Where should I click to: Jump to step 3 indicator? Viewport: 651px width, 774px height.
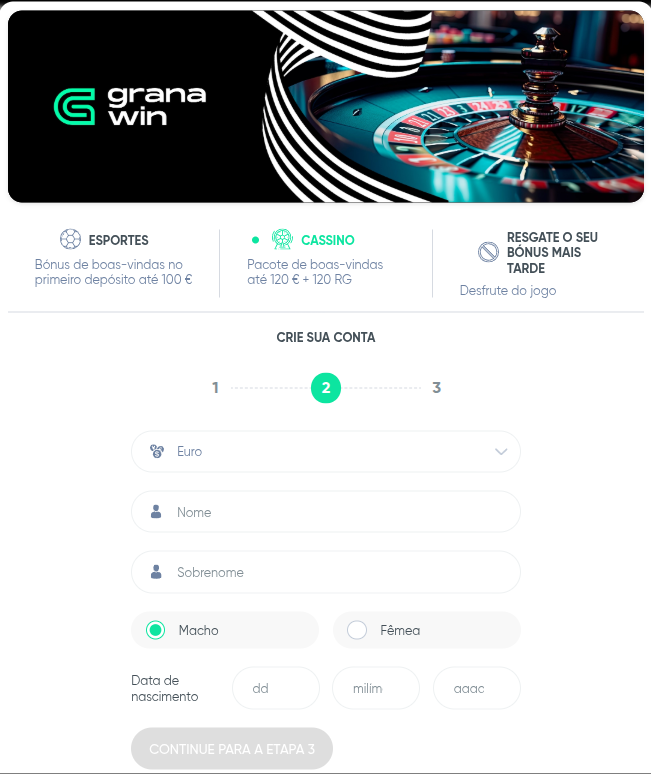[437, 388]
